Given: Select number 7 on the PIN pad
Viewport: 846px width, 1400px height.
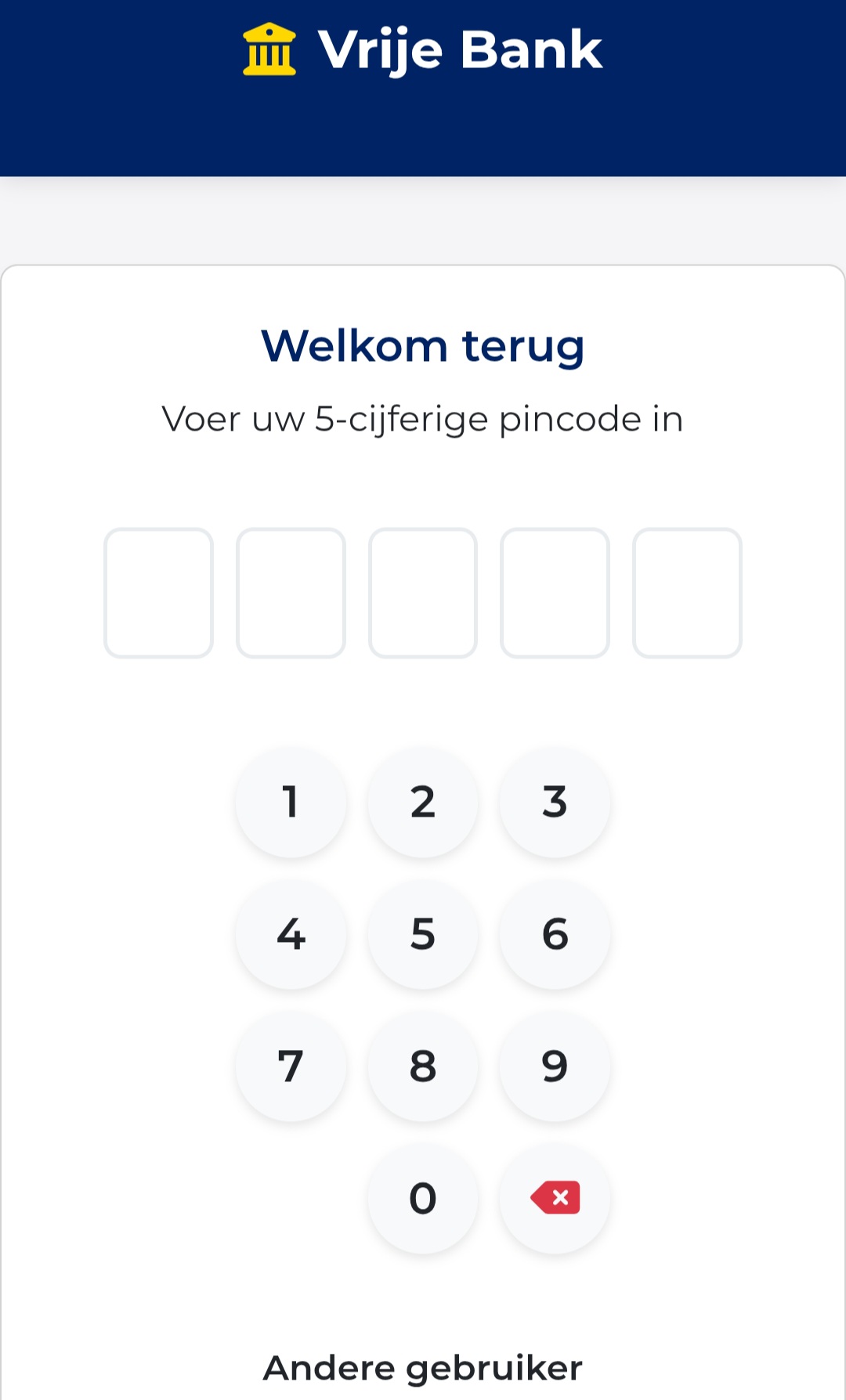Looking at the screenshot, I should click(291, 1066).
